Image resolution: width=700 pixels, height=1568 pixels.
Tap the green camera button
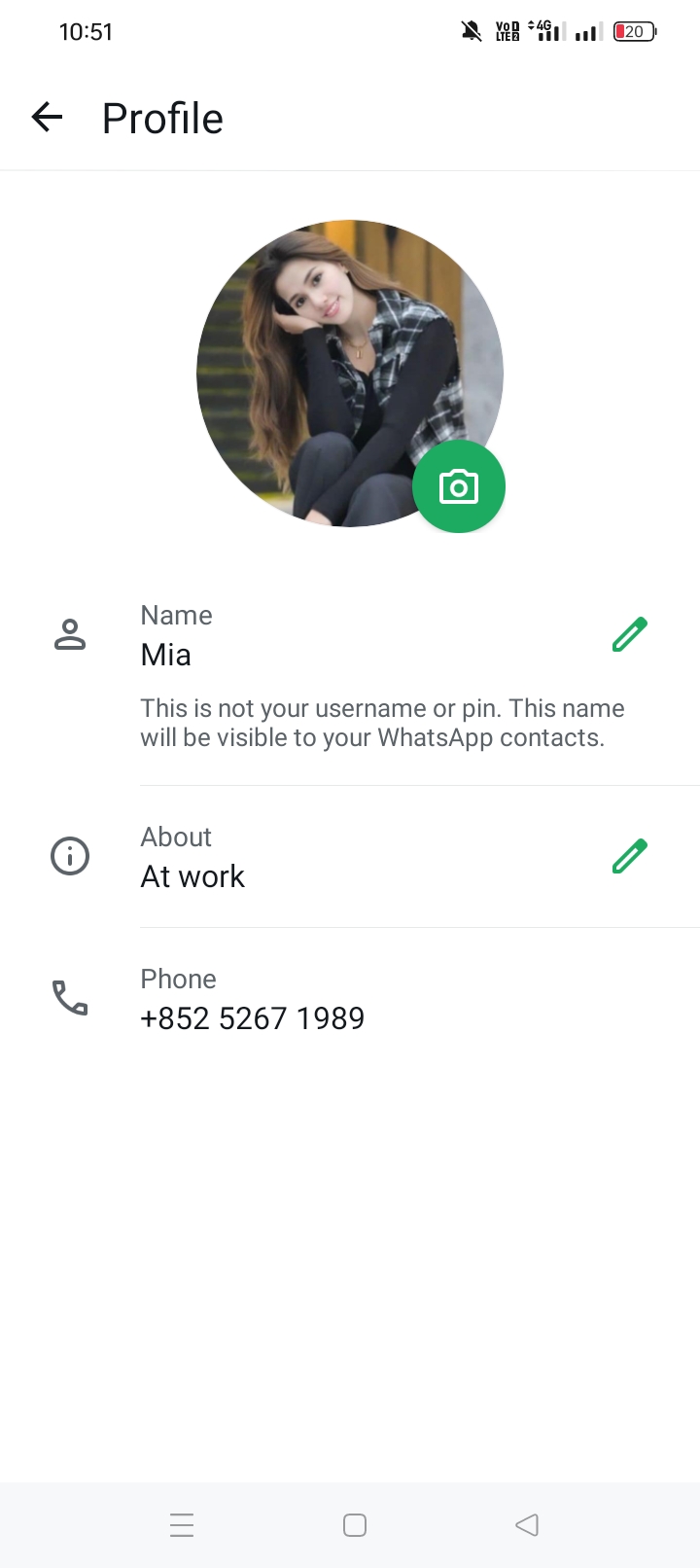459,486
